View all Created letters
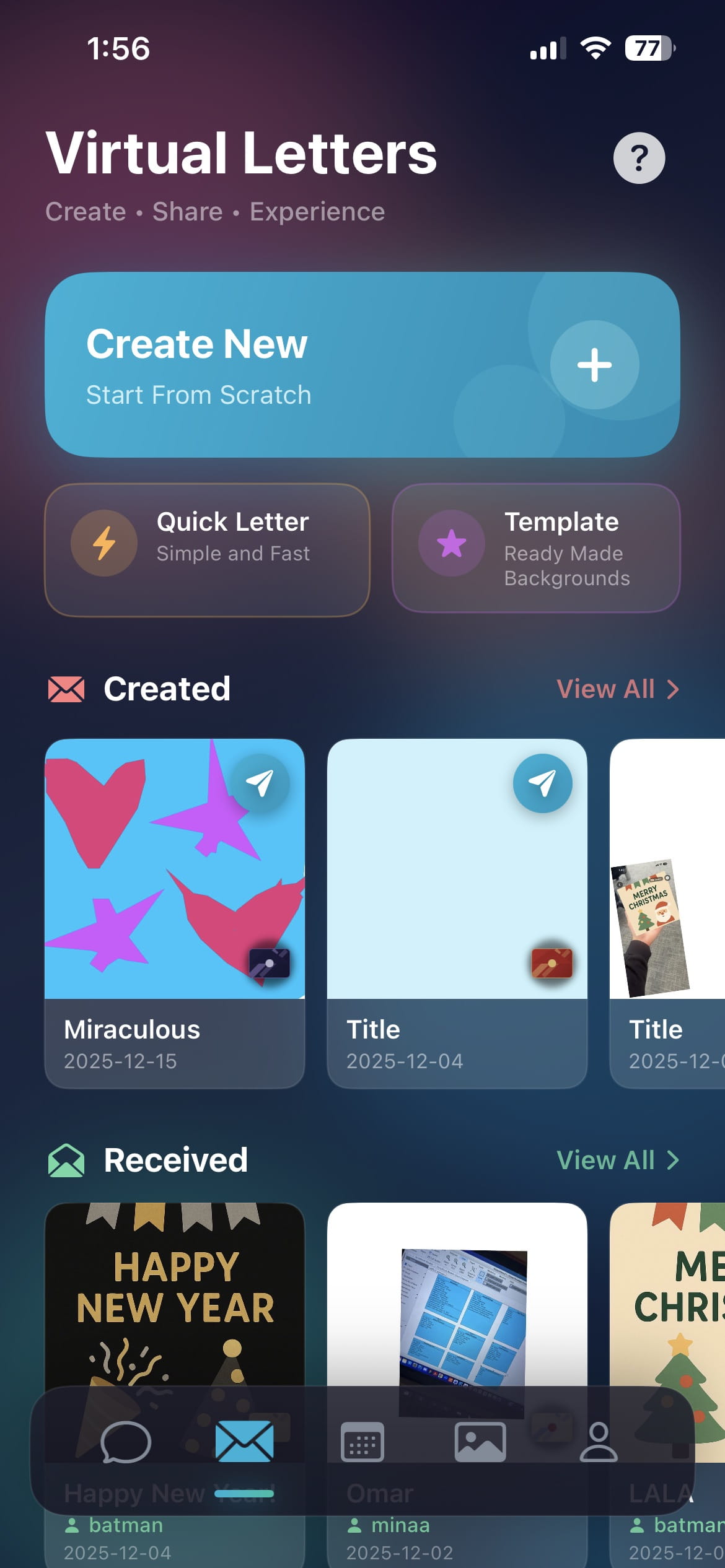725x1568 pixels. click(617, 689)
